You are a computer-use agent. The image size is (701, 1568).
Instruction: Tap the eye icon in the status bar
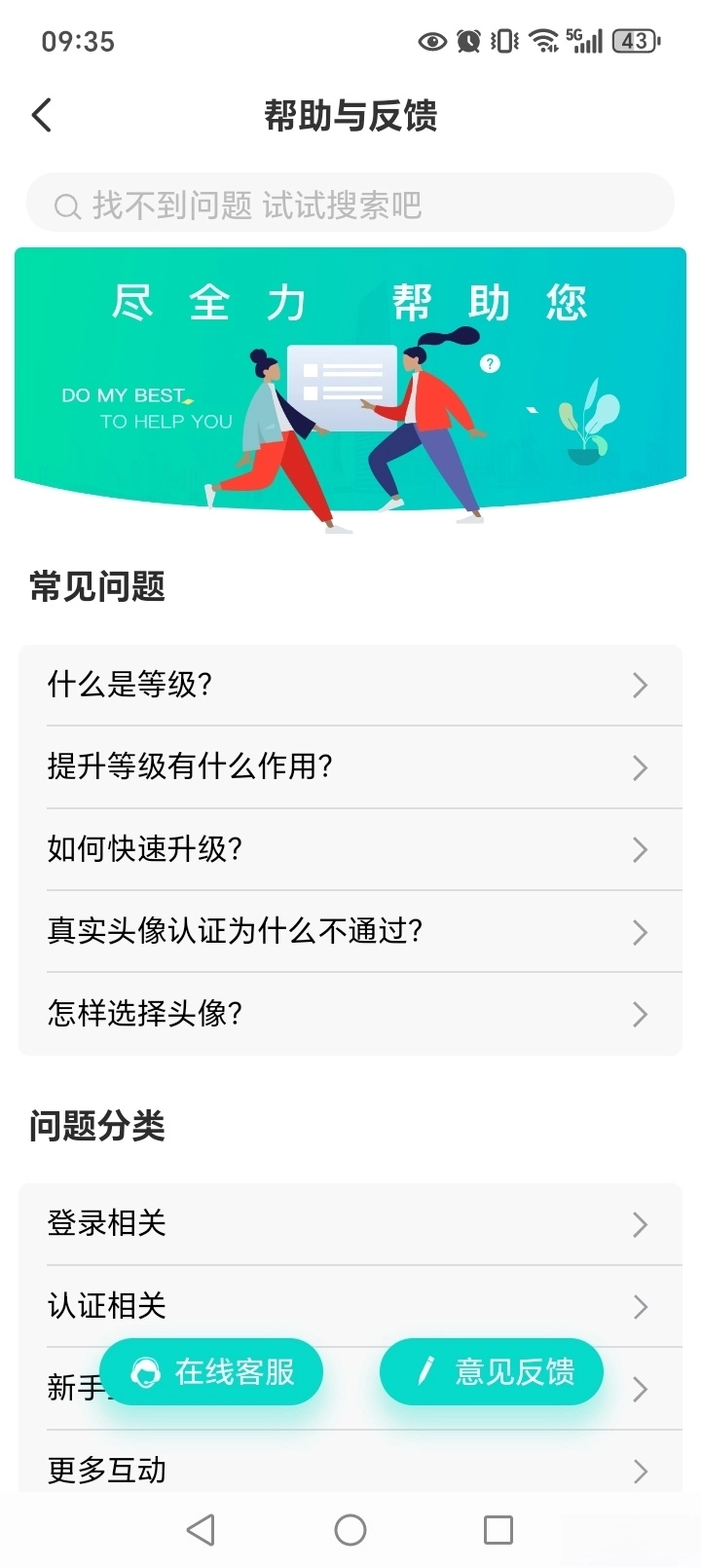click(431, 41)
